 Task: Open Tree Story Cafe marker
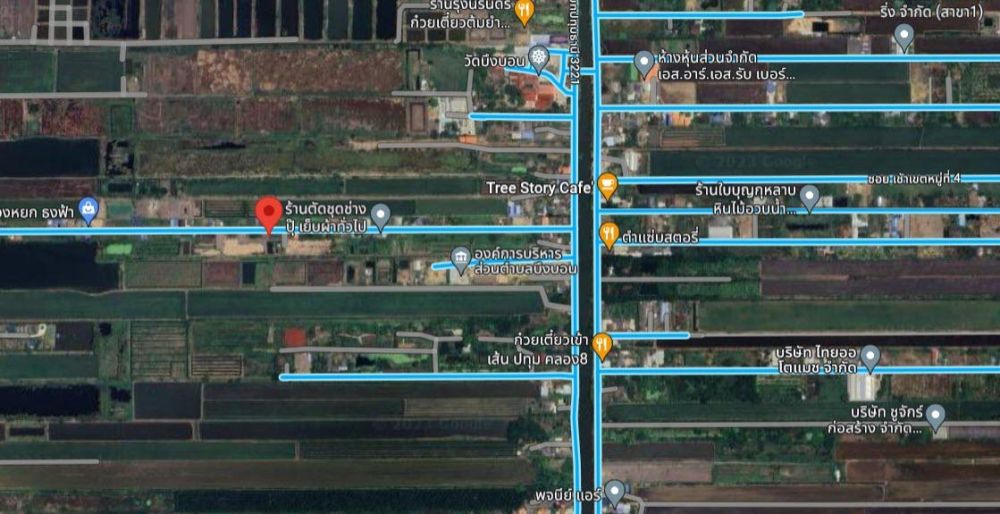607,186
